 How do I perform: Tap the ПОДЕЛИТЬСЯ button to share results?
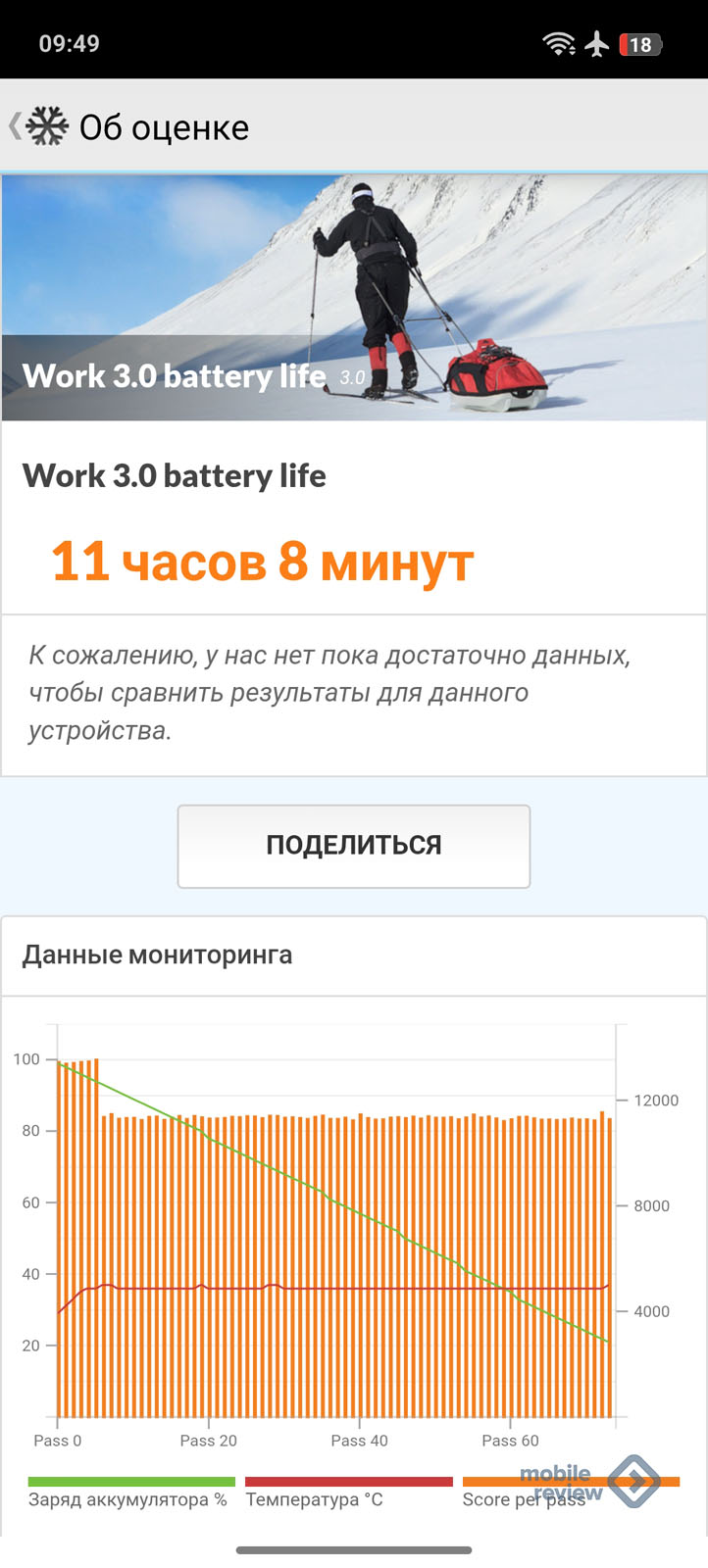pyautogui.click(x=354, y=847)
